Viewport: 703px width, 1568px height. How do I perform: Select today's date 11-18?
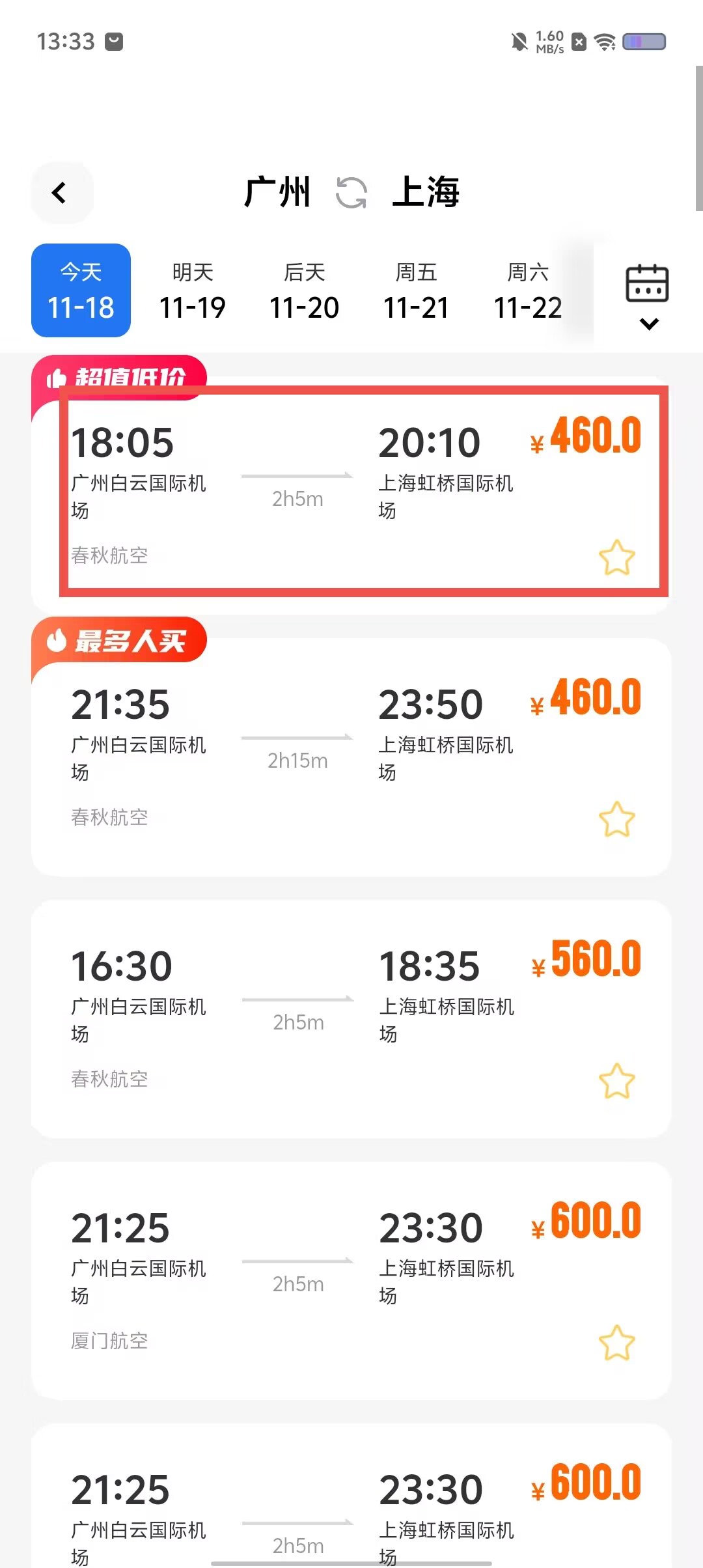tap(81, 290)
